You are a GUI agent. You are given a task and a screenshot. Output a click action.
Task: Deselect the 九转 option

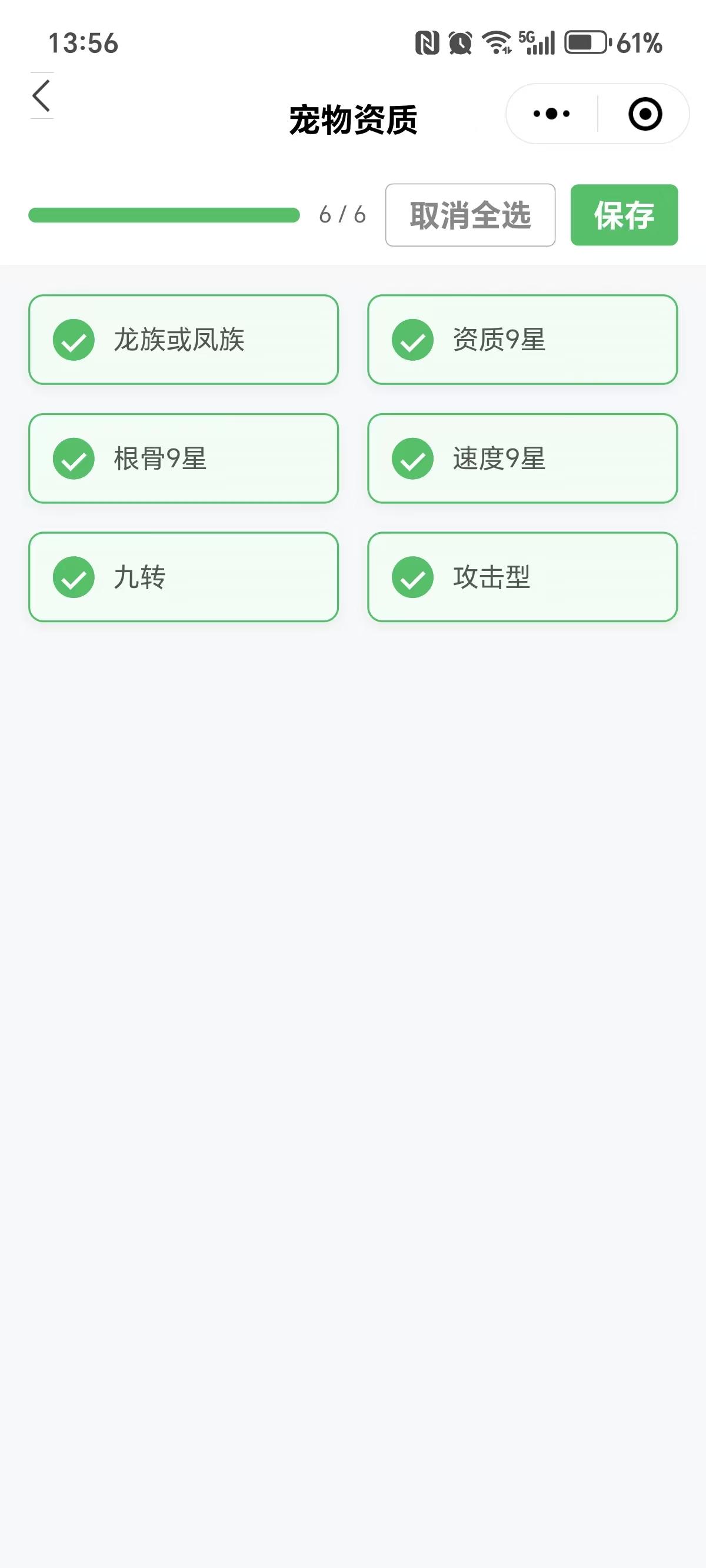pyautogui.click(x=183, y=577)
